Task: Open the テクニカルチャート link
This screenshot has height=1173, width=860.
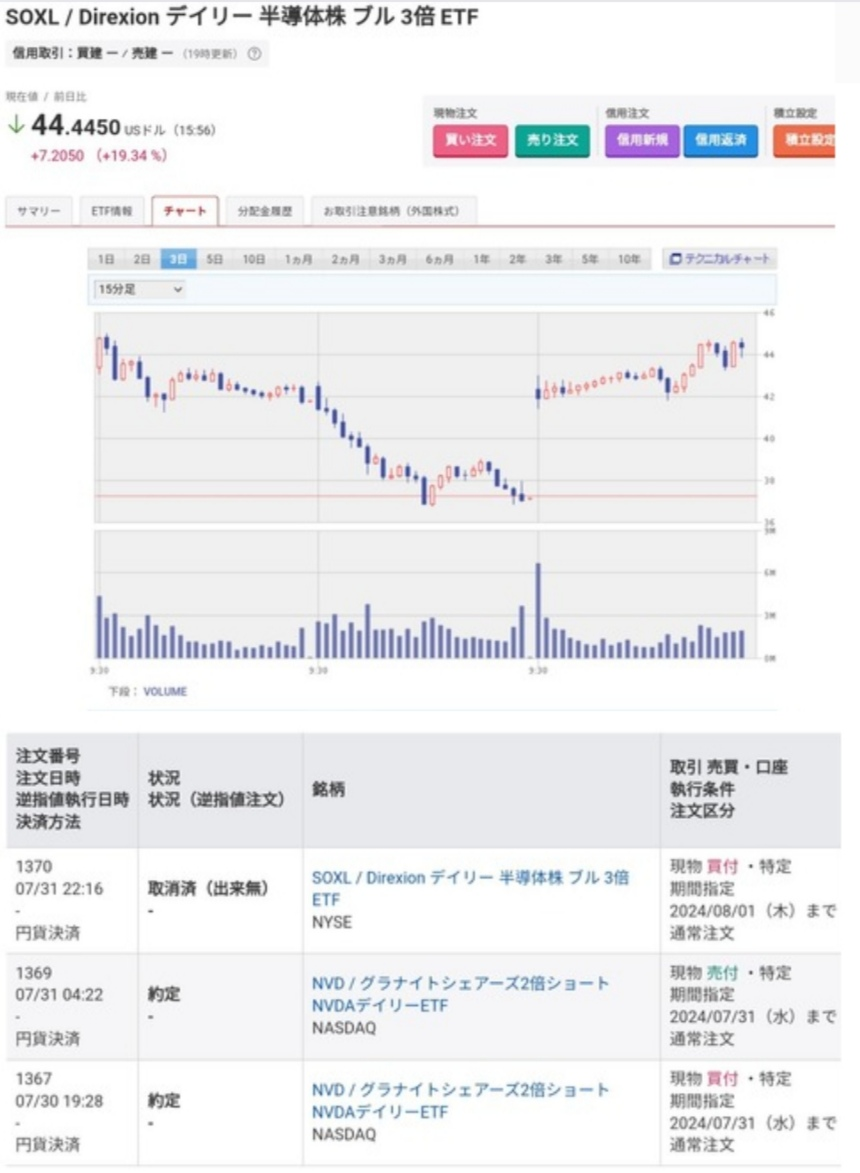Action: 720,259
